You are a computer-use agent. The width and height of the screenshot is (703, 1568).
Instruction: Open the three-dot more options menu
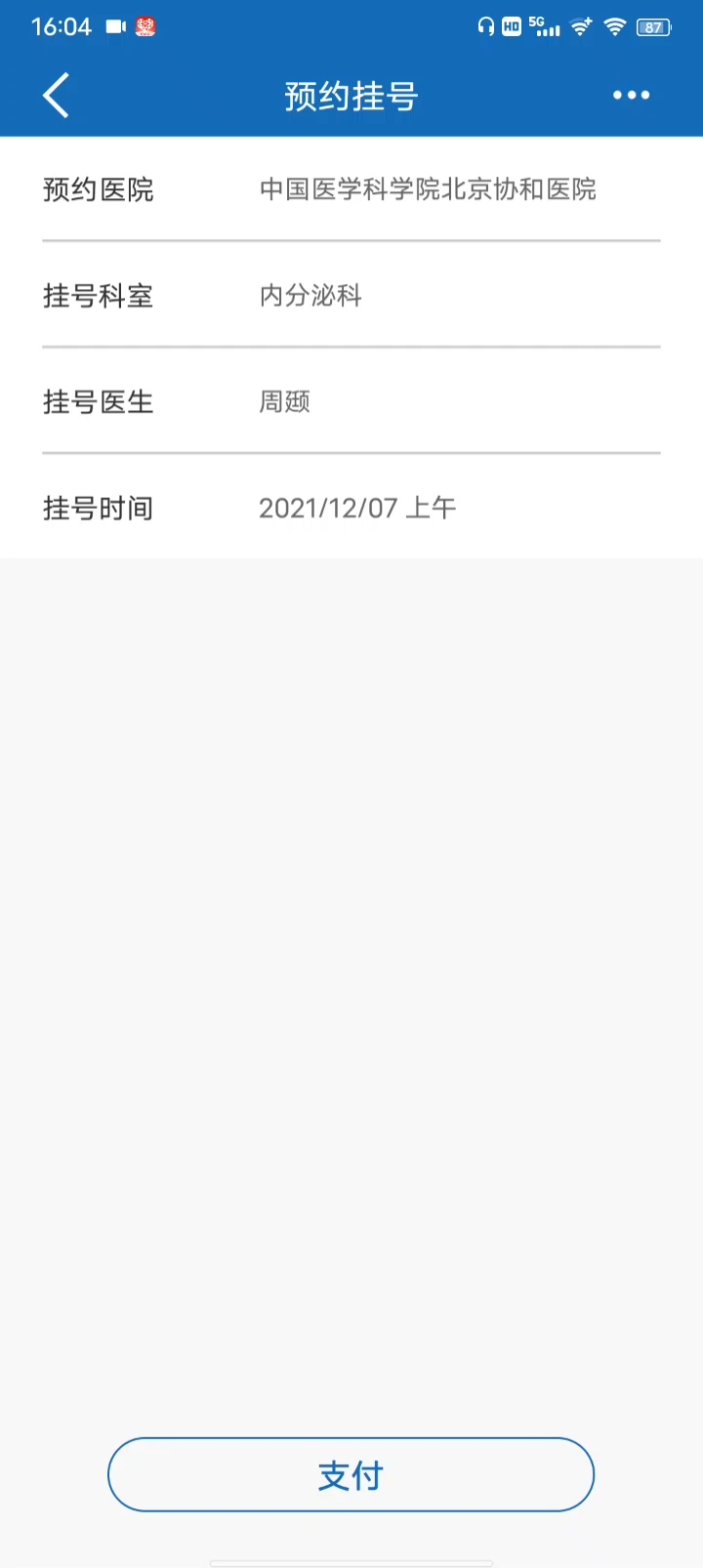coord(631,95)
